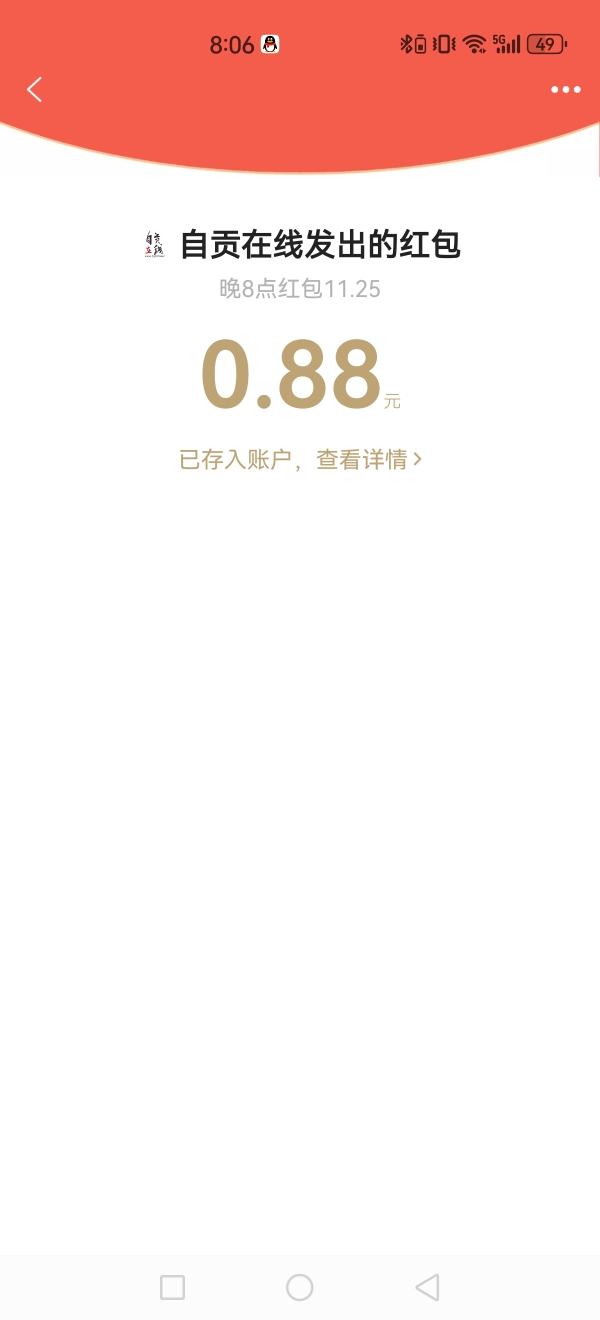Tap the system home button

[300, 1287]
